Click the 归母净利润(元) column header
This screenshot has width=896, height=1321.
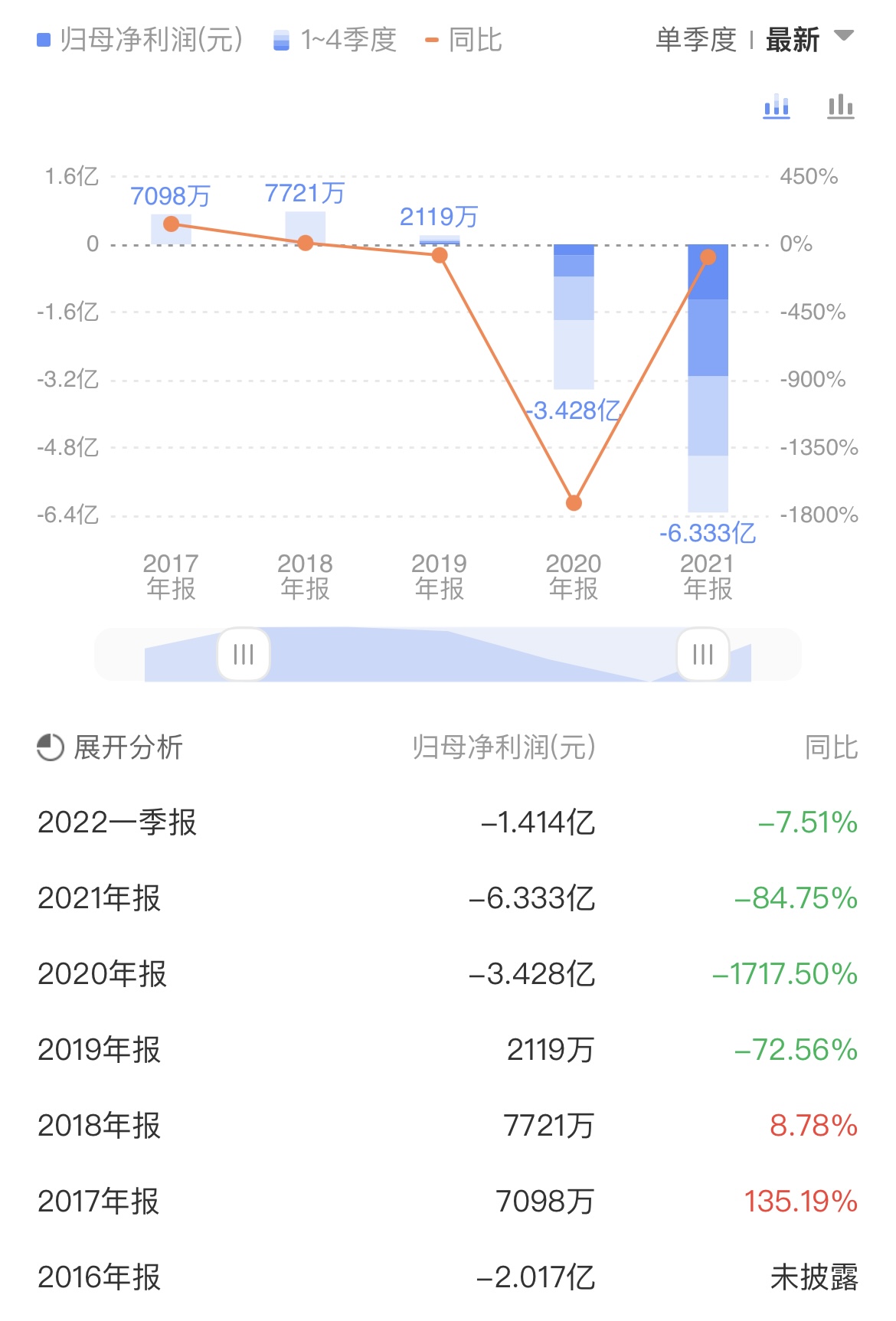tap(507, 748)
